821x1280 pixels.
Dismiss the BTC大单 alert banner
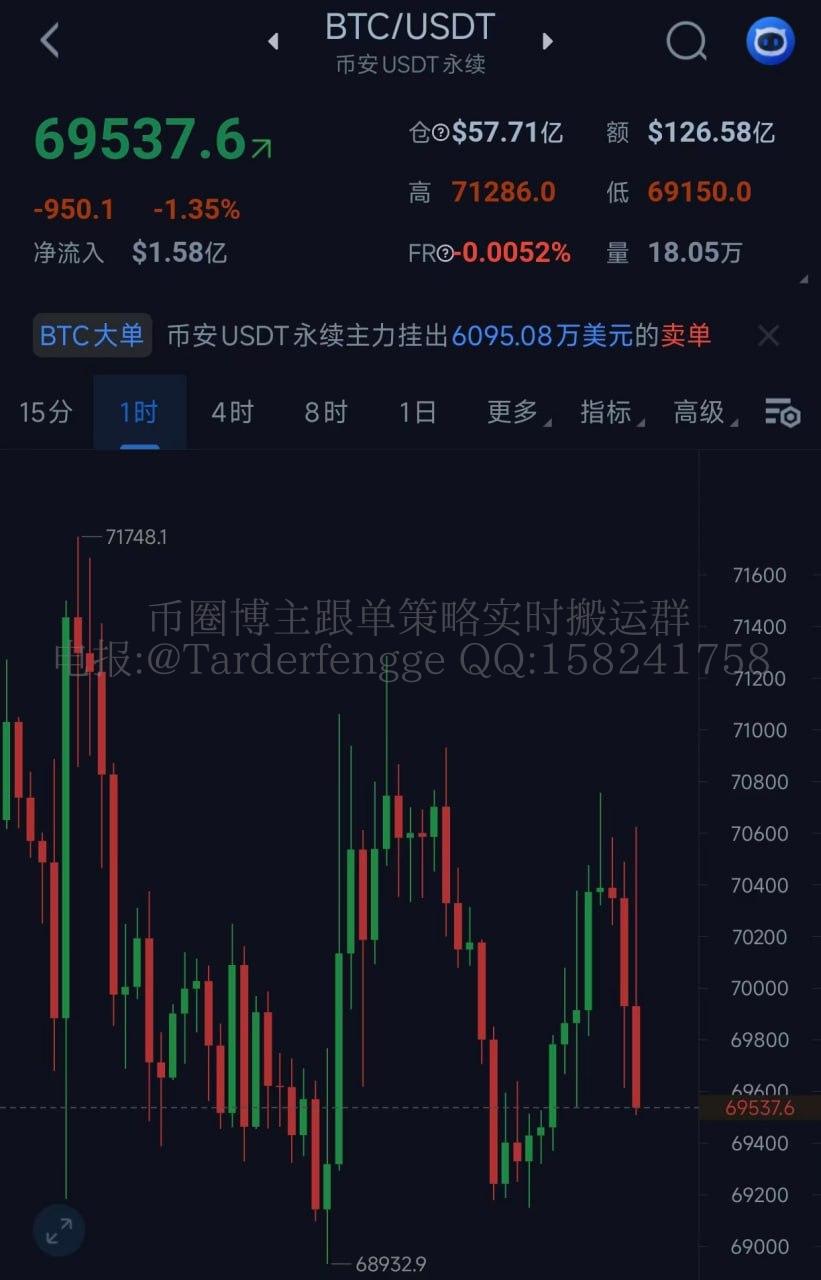768,335
